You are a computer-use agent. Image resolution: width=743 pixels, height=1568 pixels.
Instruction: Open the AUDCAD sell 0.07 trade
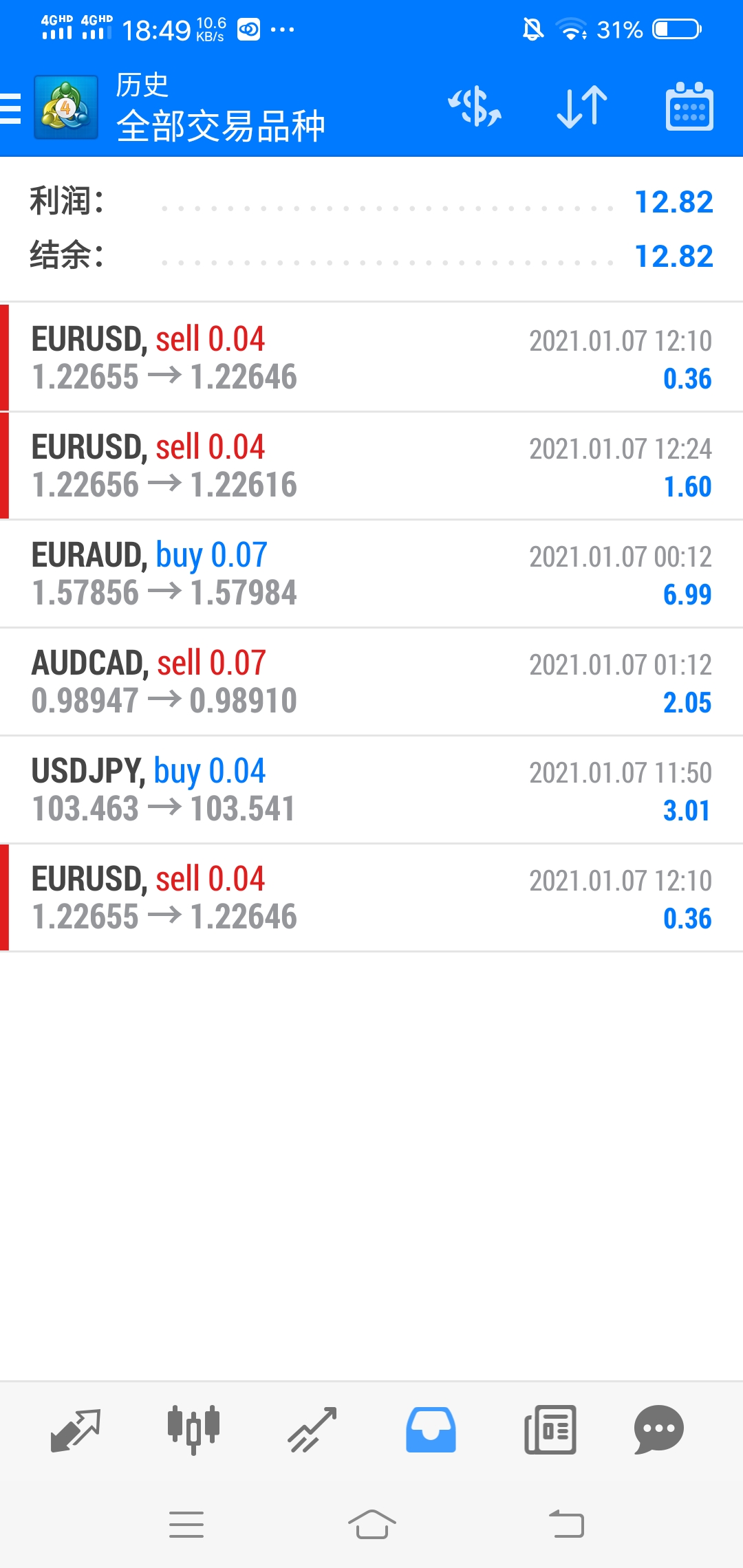(371, 682)
